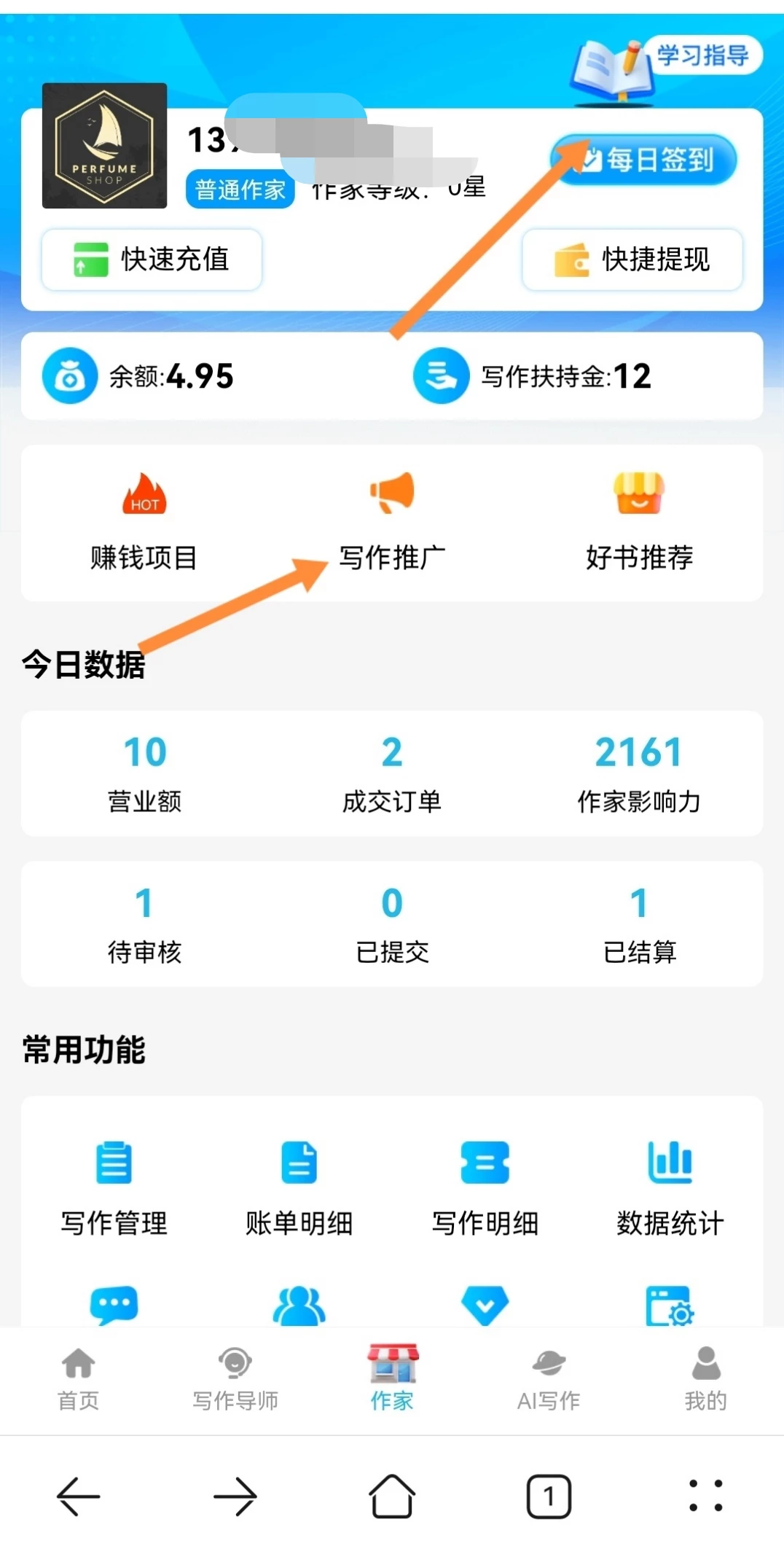Image resolution: width=784 pixels, height=1557 pixels.
Task: Open 快捷提现 quick withdrawal
Action: pyautogui.click(x=632, y=259)
